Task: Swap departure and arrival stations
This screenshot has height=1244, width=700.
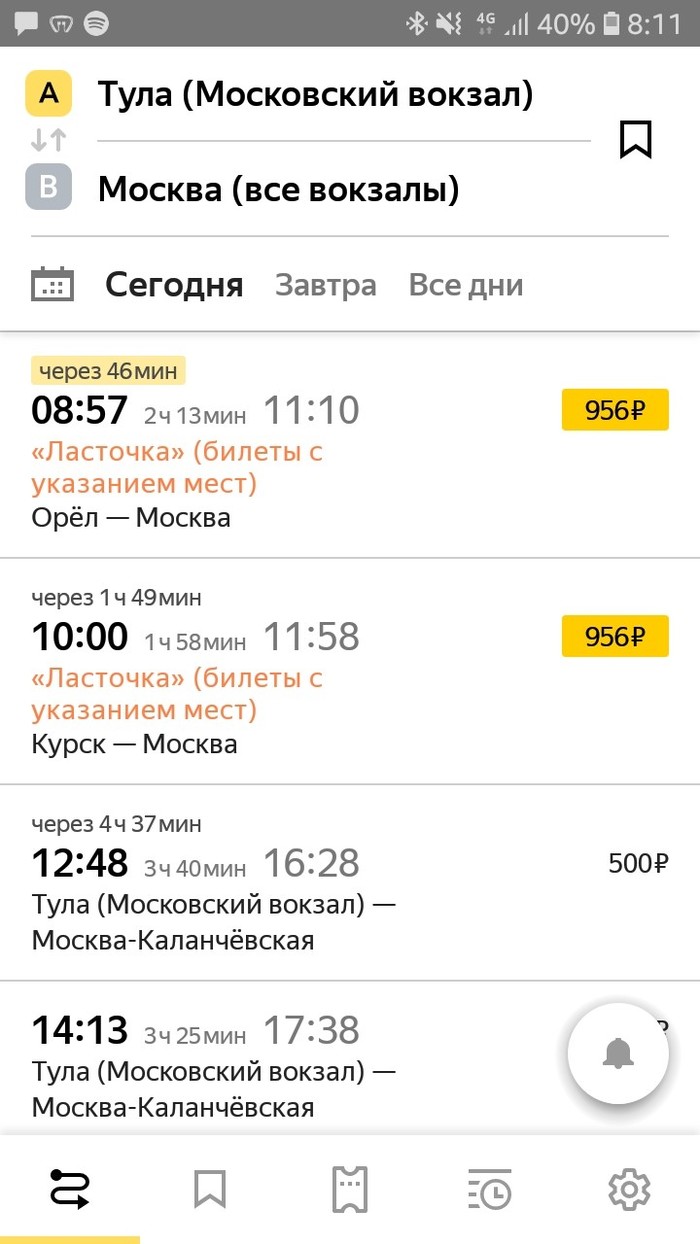Action: 48,140
